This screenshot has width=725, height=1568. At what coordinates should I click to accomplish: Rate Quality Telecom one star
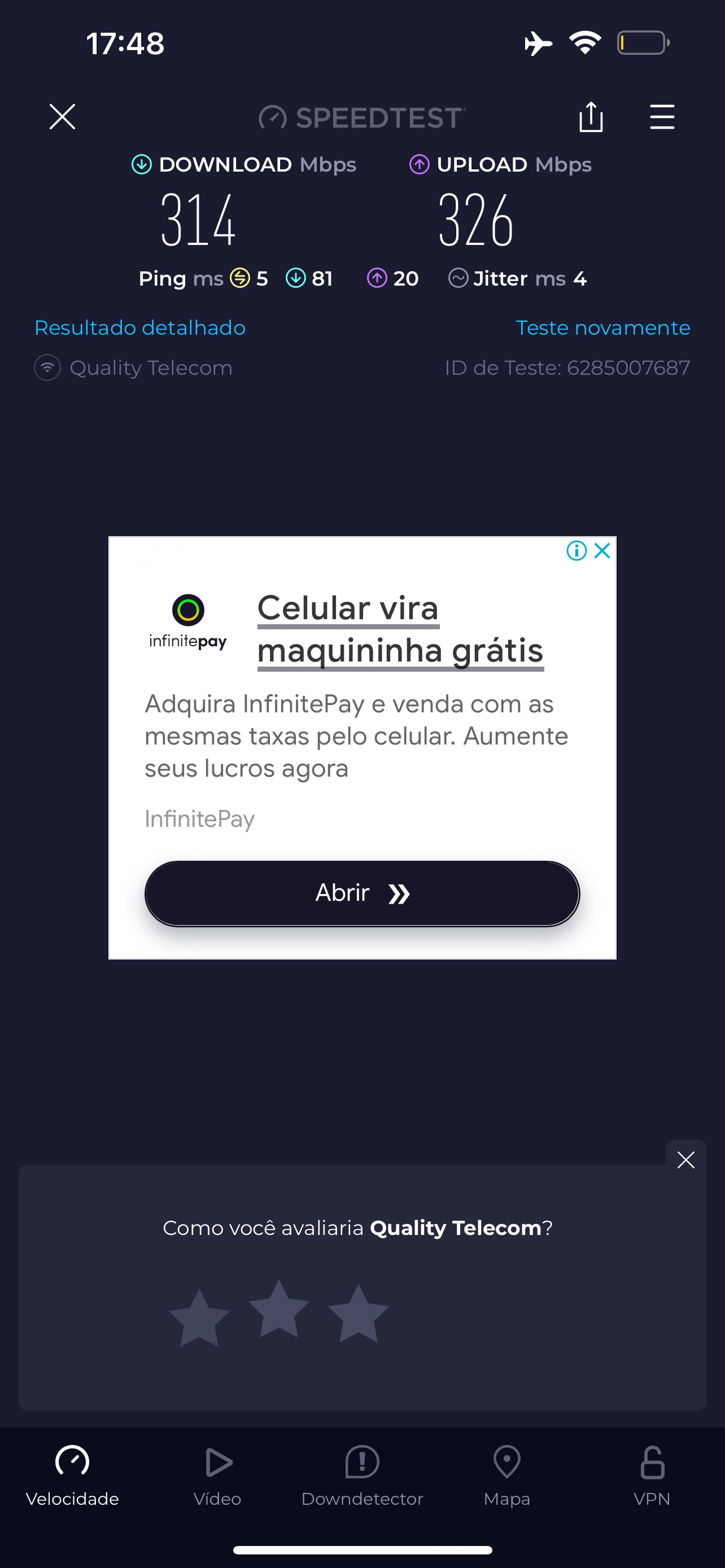tap(199, 1317)
